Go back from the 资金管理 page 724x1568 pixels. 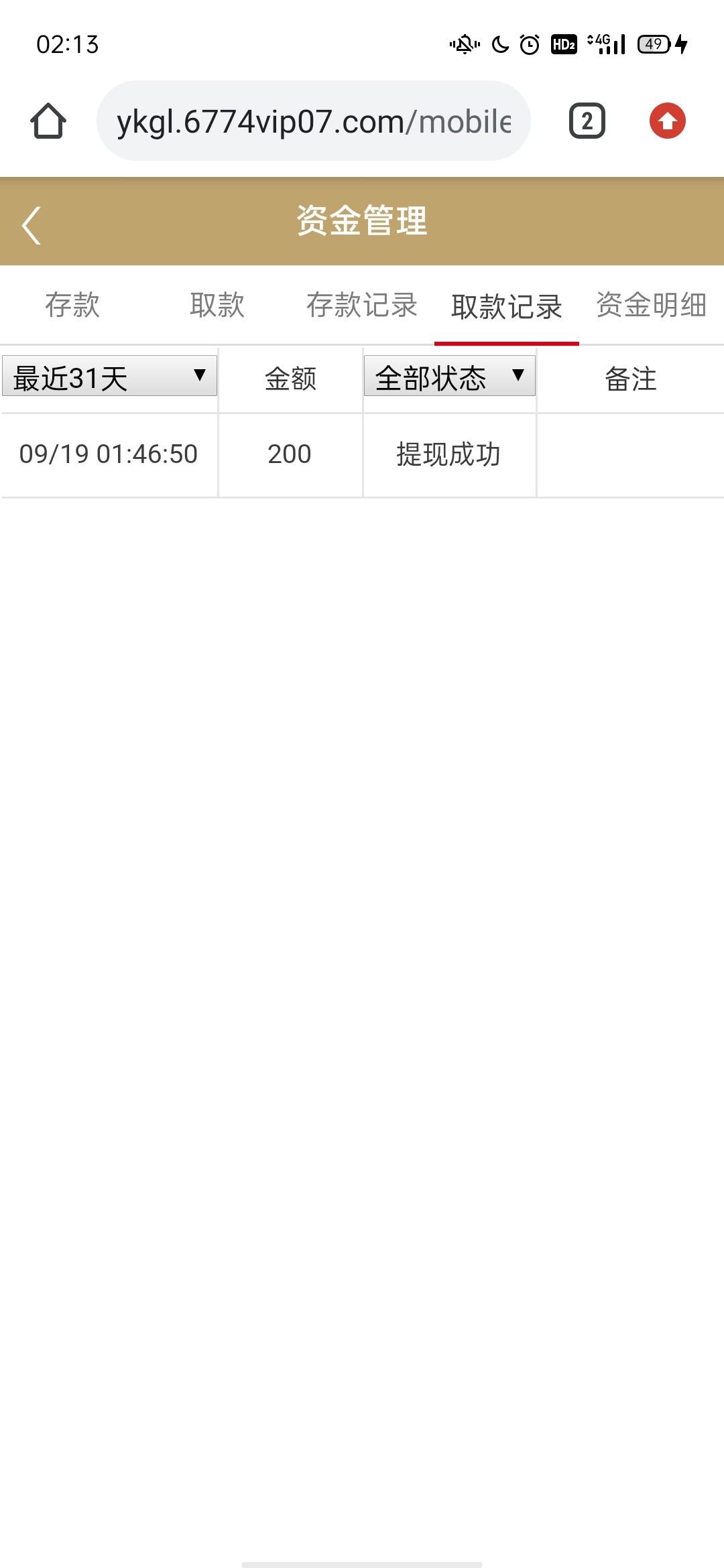click(x=32, y=225)
